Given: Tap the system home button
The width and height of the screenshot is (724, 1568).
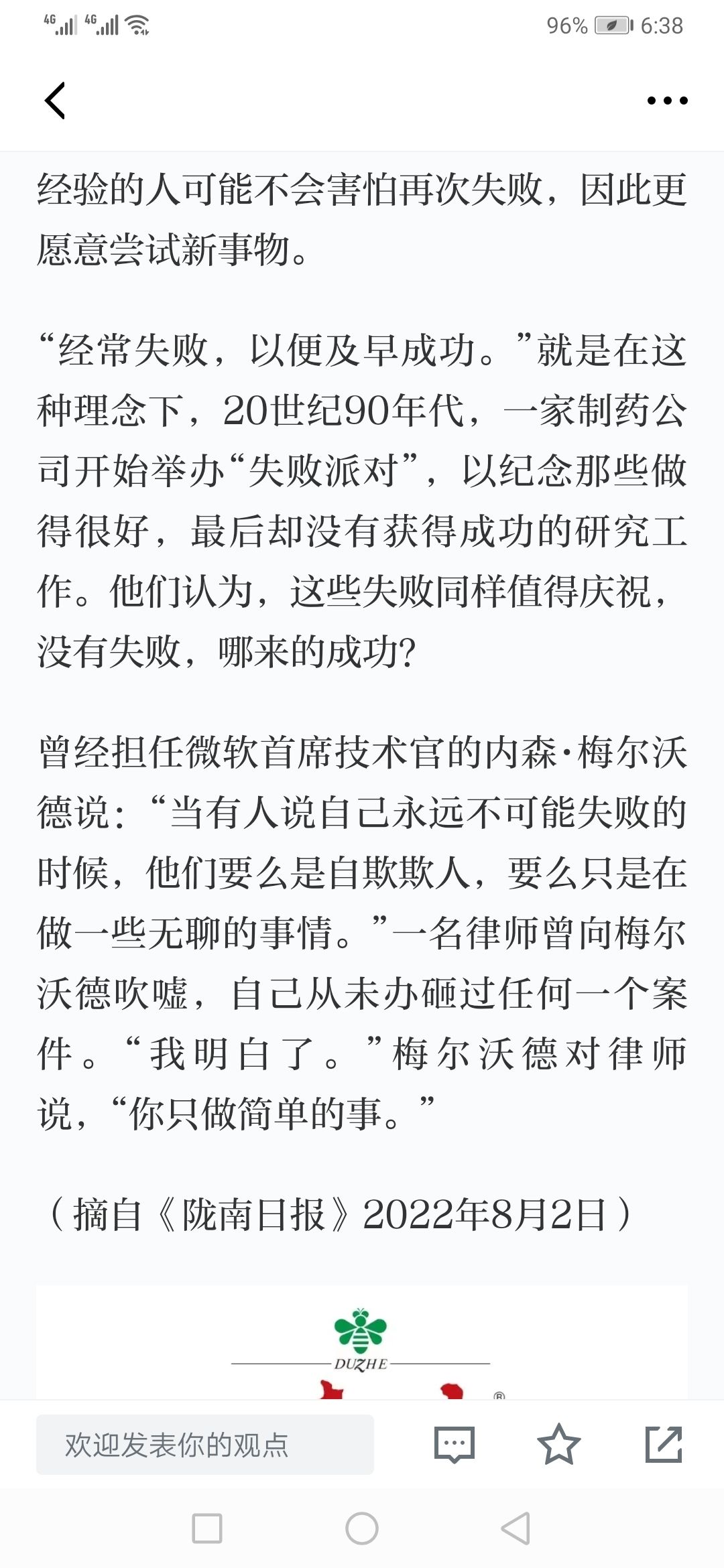Looking at the screenshot, I should 362,1528.
